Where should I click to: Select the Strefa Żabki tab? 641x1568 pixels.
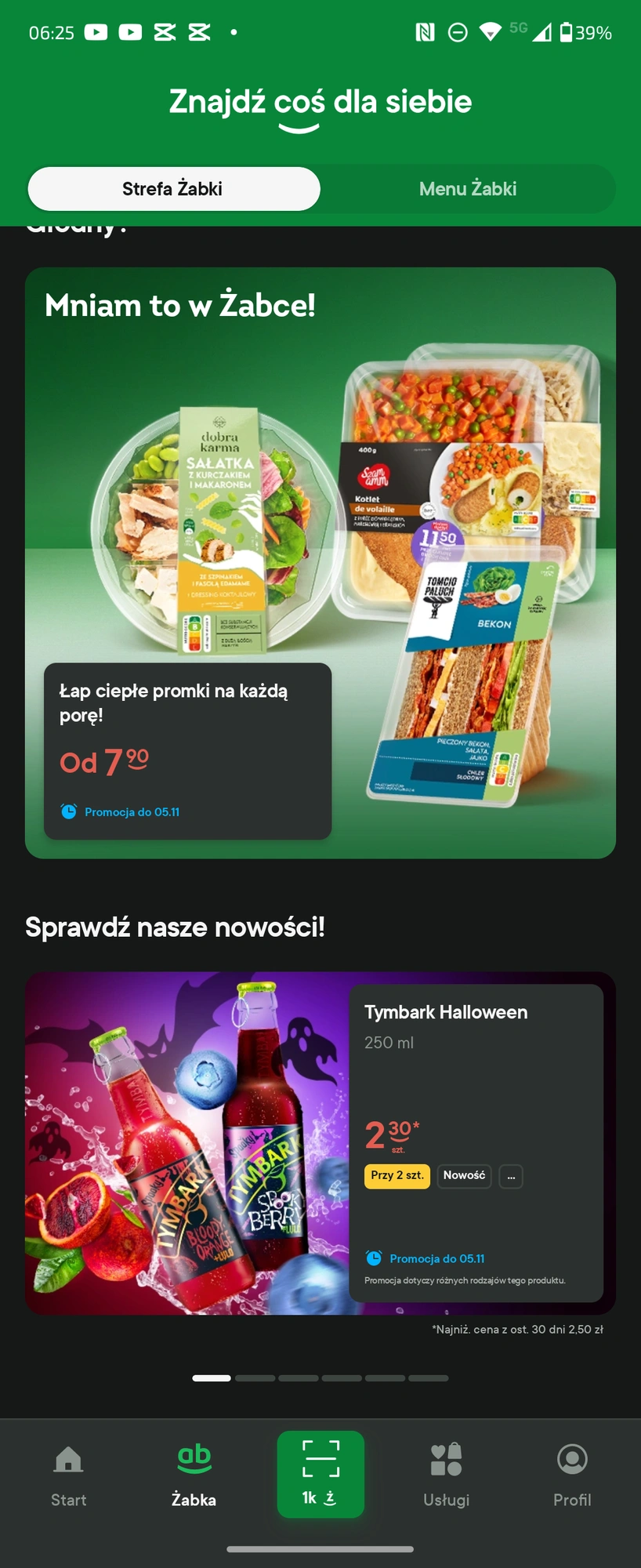[x=173, y=189]
